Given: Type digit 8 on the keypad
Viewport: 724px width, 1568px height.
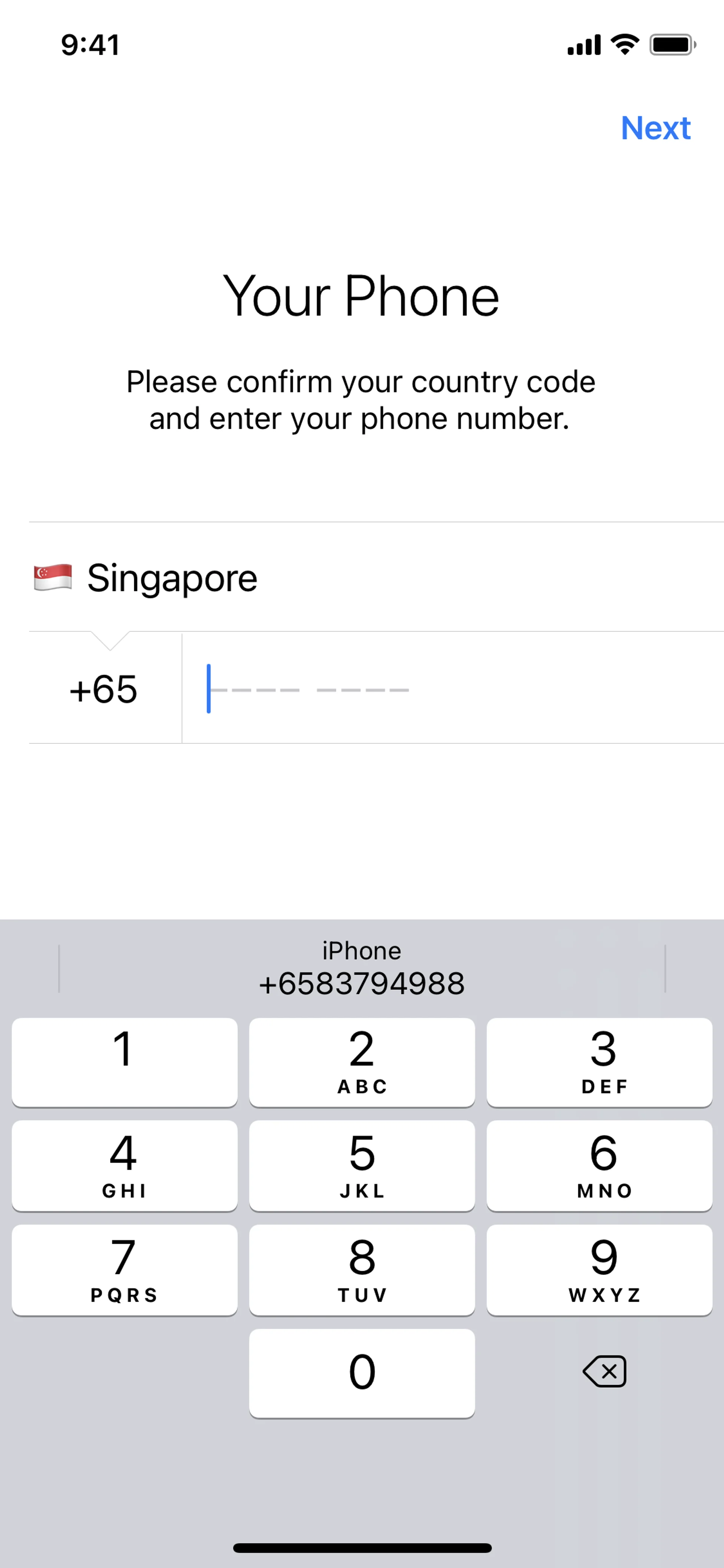Looking at the screenshot, I should coord(361,1269).
